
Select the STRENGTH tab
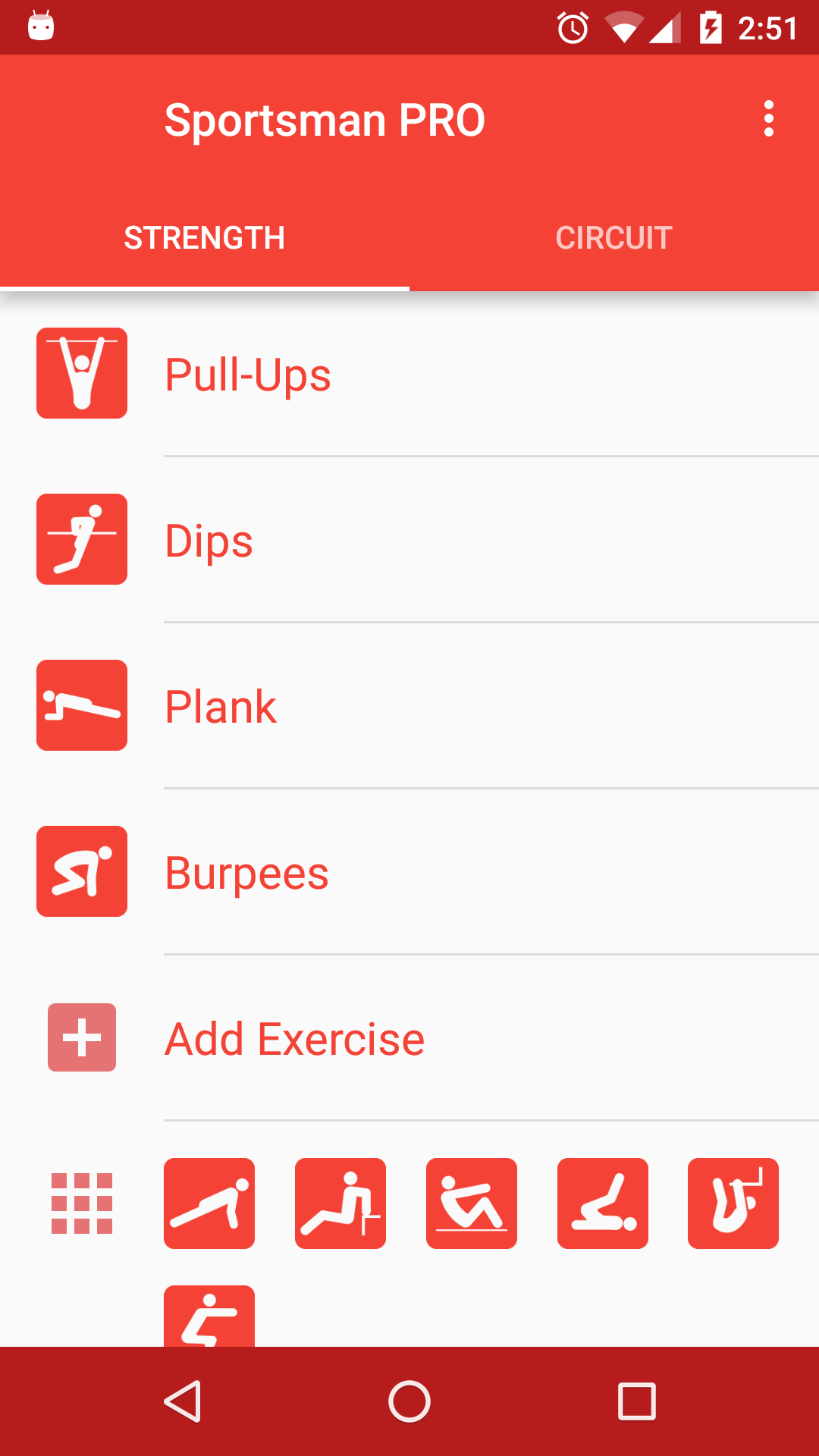(x=205, y=237)
